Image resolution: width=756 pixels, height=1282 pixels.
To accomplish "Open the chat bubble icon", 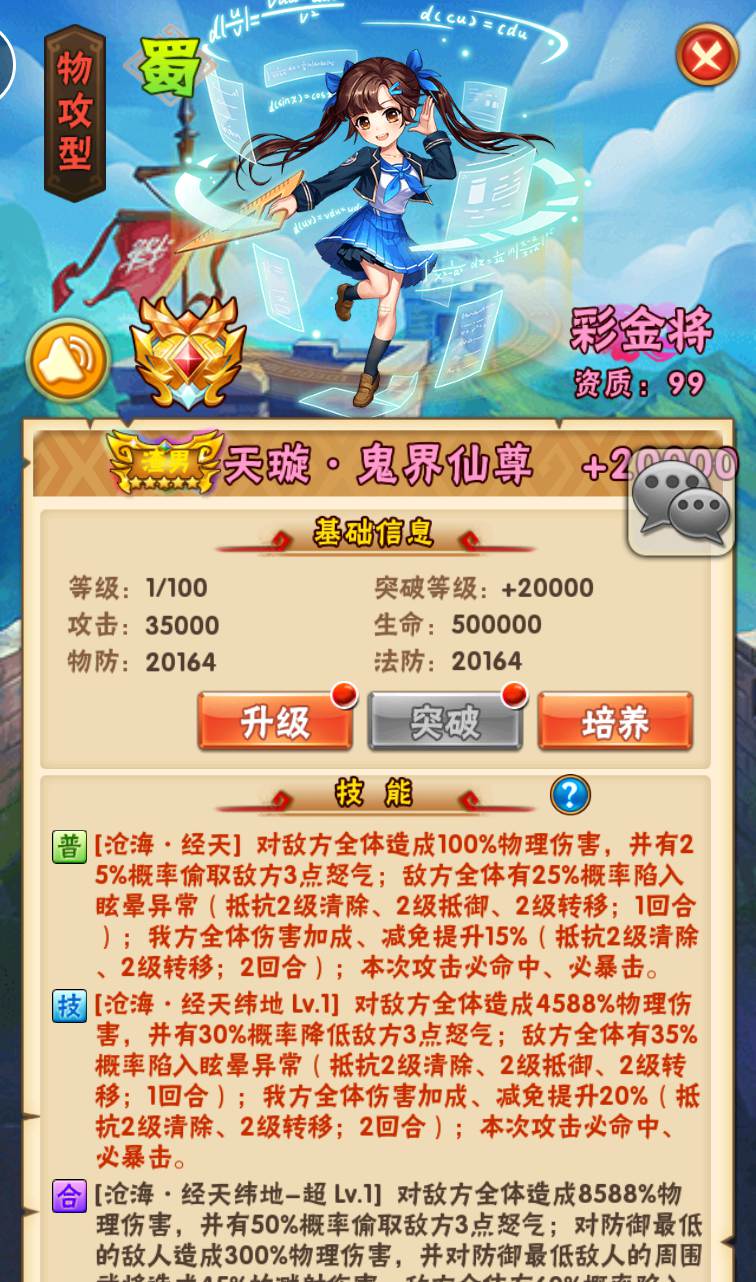I will pos(681,509).
